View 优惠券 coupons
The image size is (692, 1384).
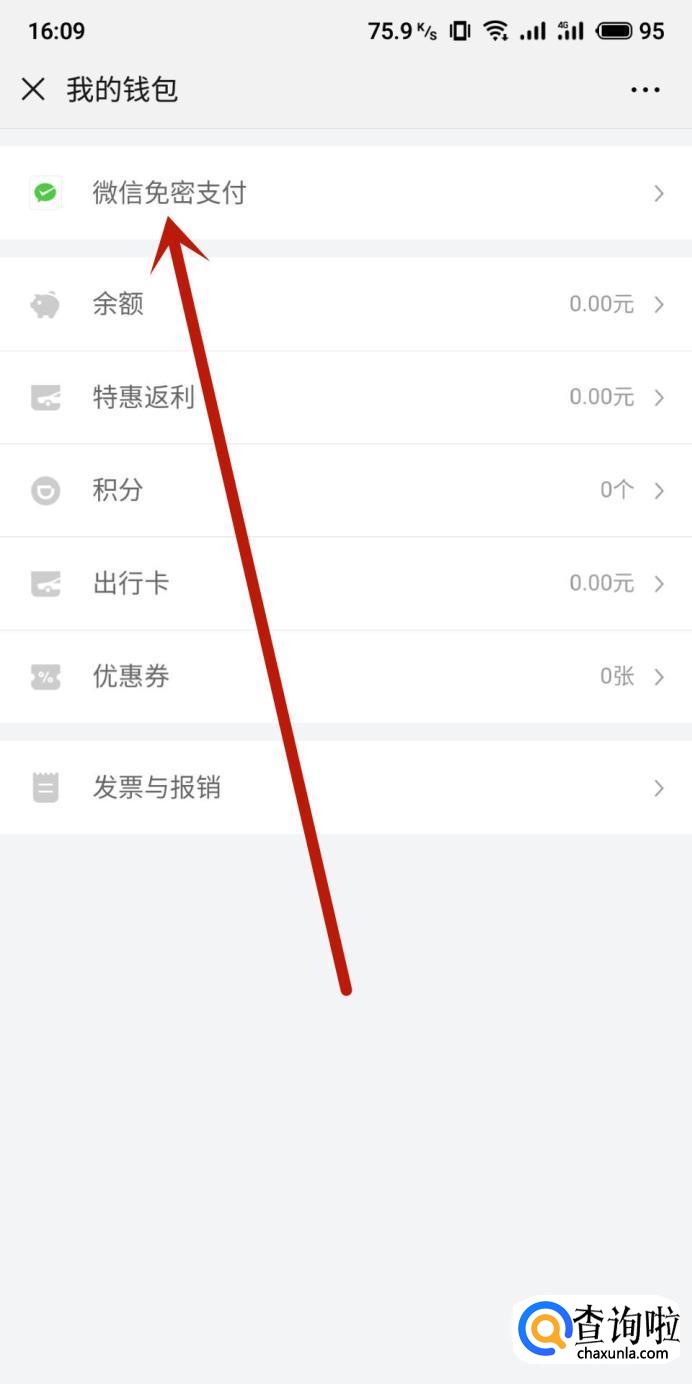[x=346, y=676]
